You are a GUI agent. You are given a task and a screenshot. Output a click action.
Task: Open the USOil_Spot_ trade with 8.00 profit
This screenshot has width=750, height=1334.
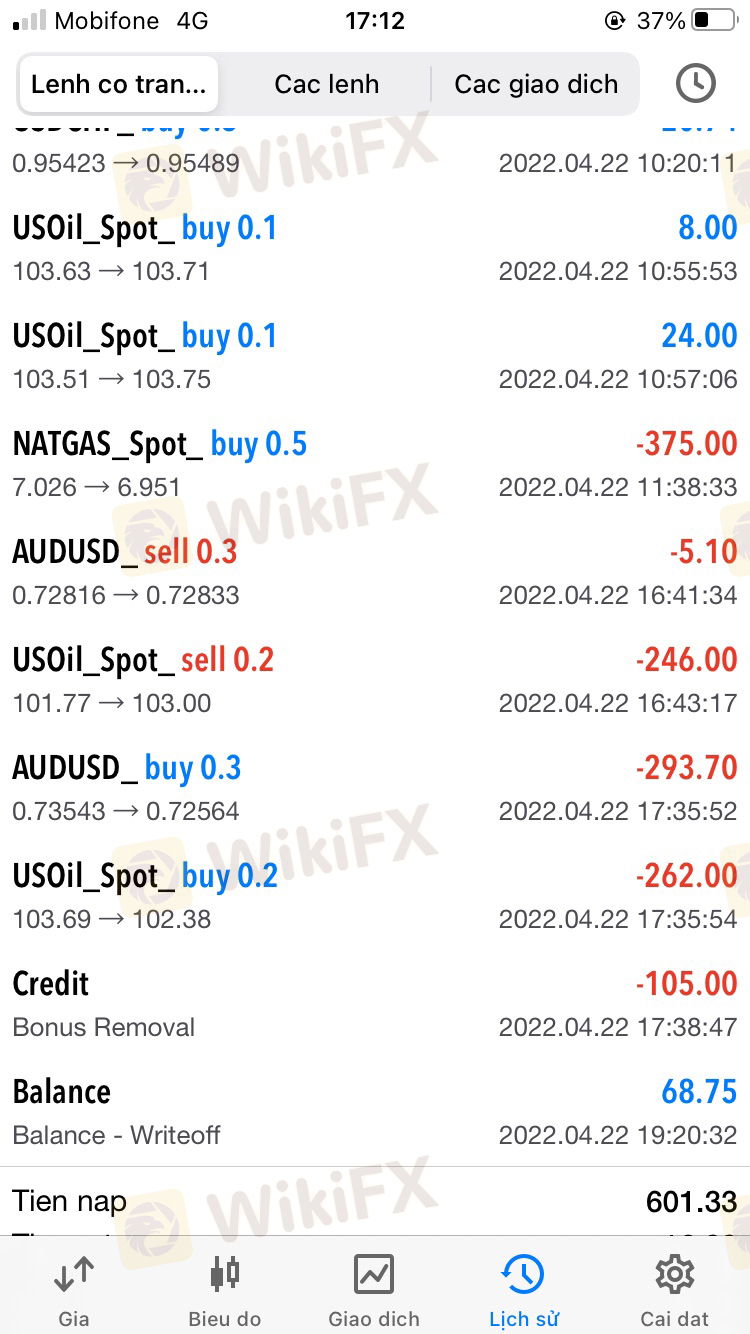(375, 248)
